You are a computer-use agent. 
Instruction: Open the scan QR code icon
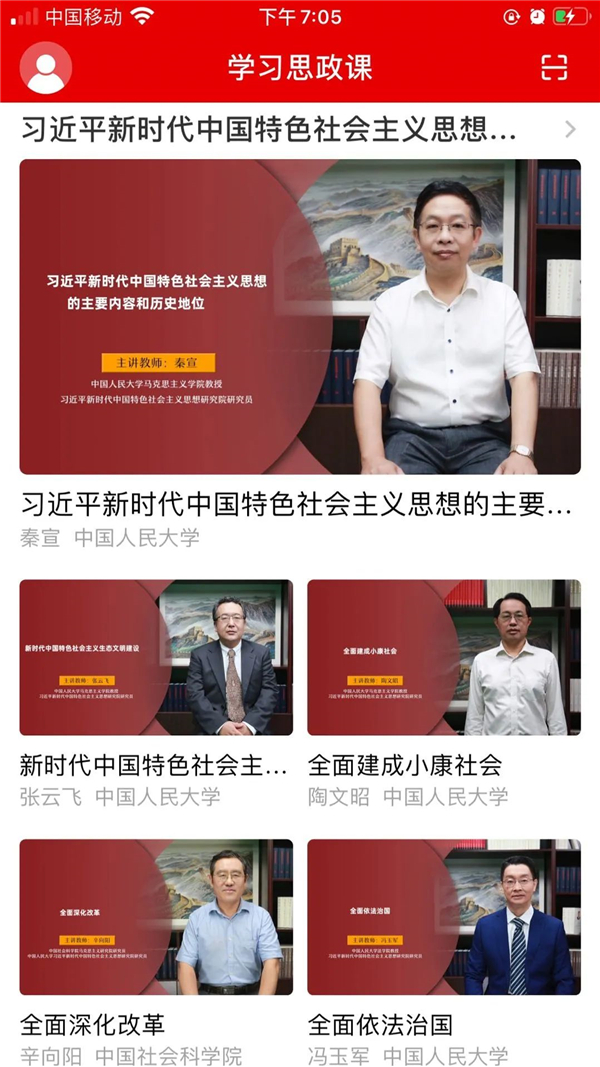click(x=554, y=67)
